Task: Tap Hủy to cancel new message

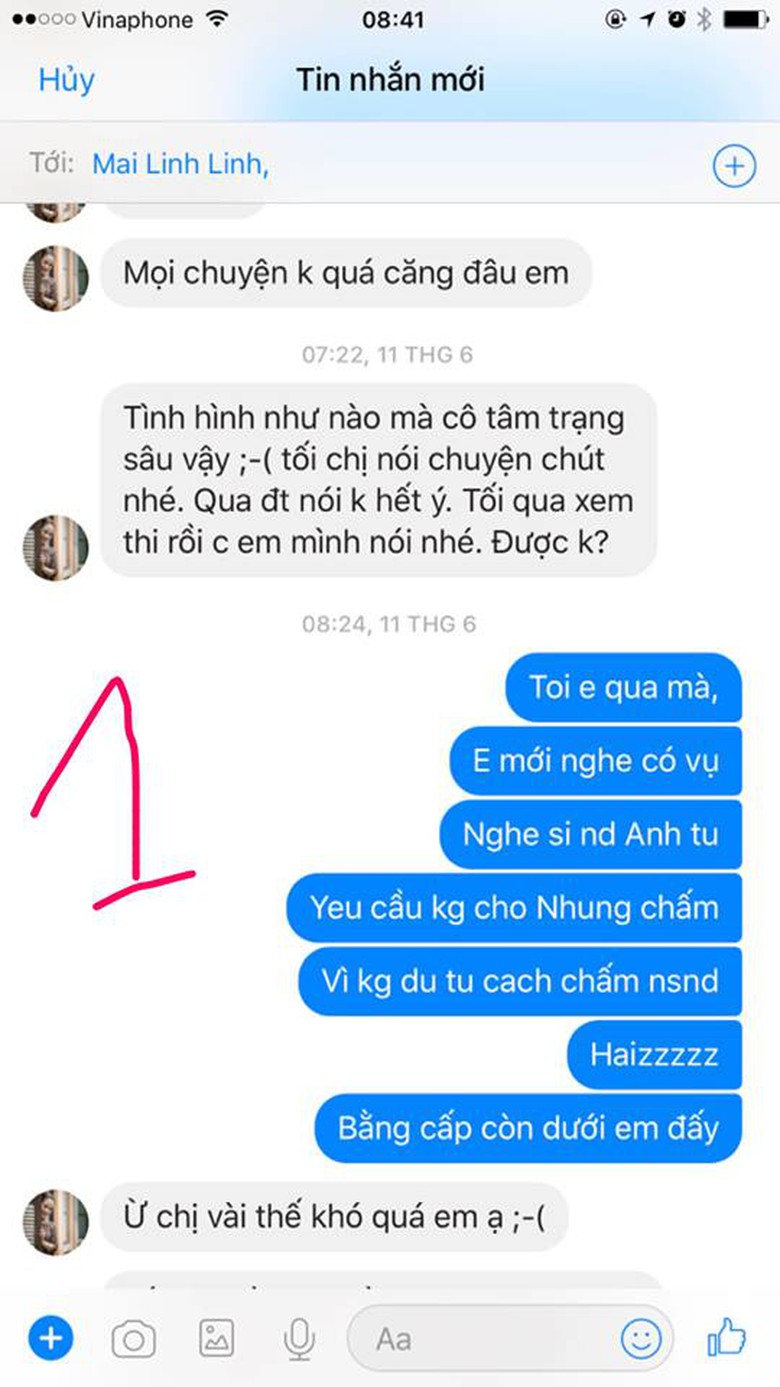Action: pyautogui.click(x=66, y=80)
